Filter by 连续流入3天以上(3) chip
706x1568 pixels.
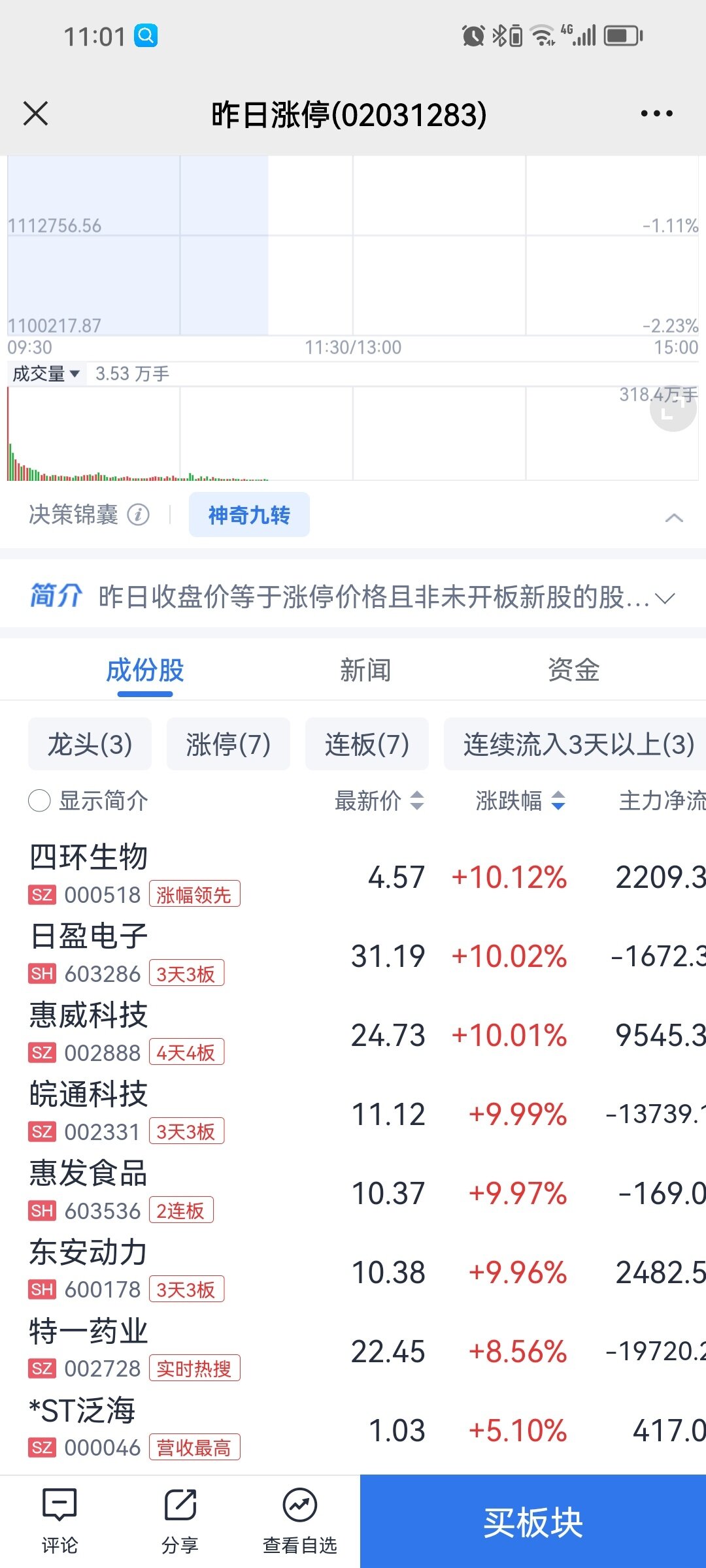click(x=575, y=744)
